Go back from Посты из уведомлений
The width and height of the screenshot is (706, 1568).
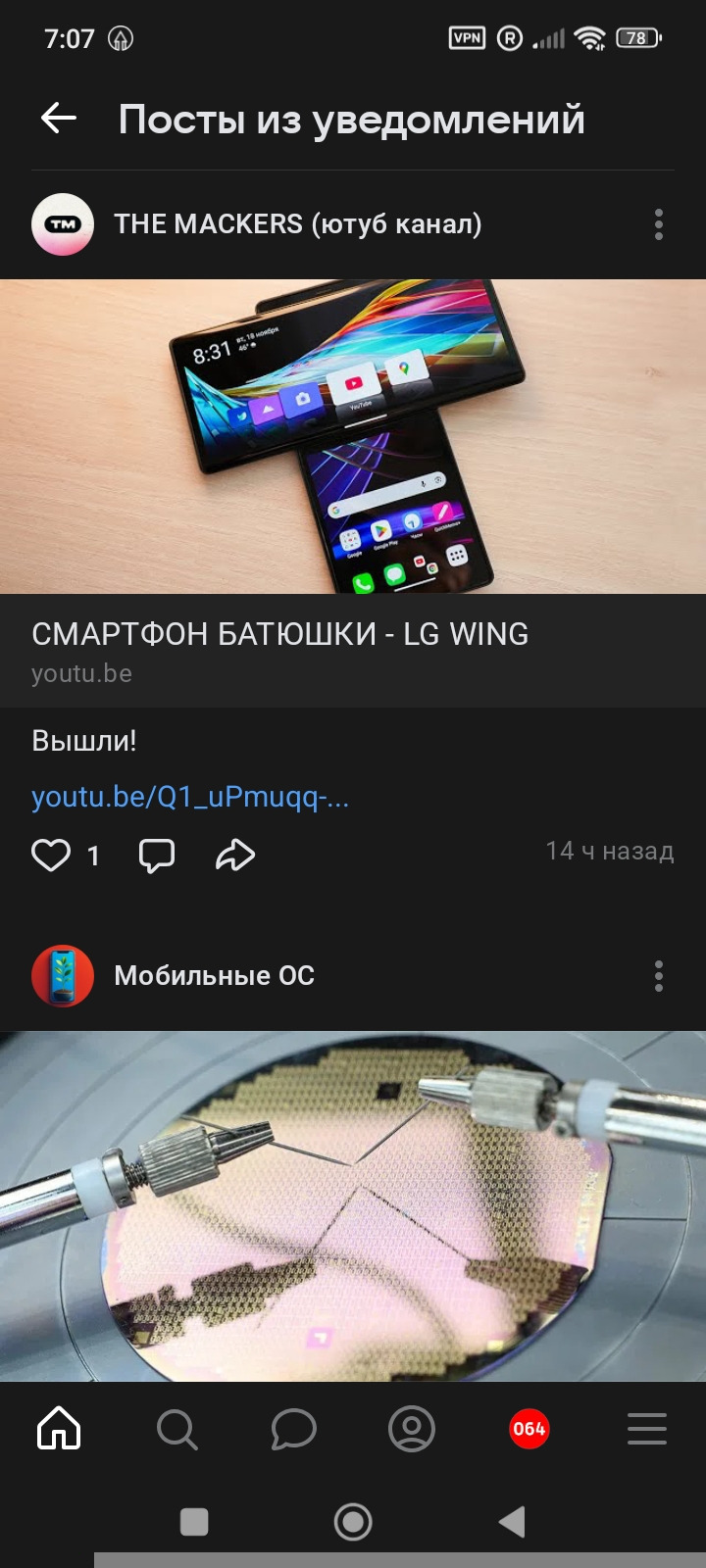click(x=59, y=119)
